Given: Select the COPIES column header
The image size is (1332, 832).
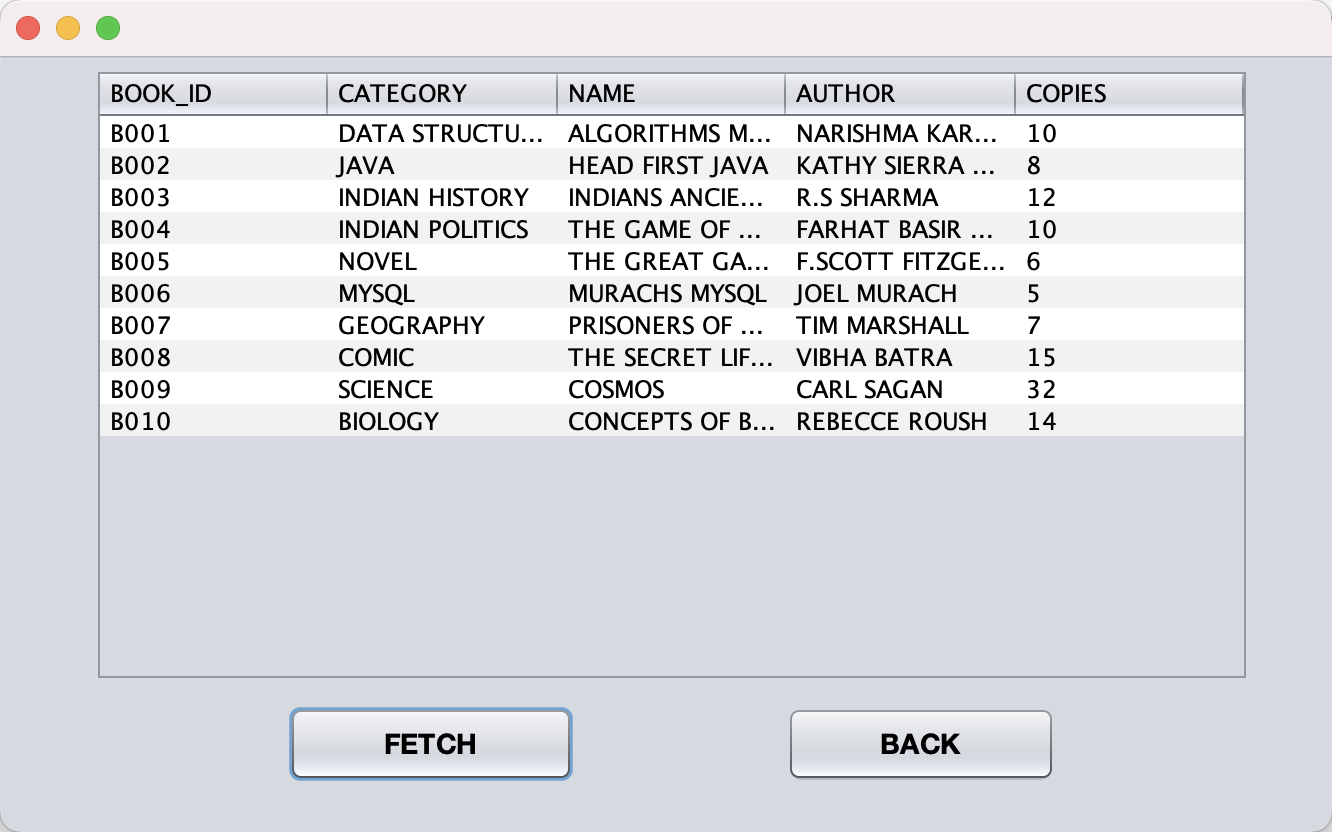Looking at the screenshot, I should coord(1128,94).
